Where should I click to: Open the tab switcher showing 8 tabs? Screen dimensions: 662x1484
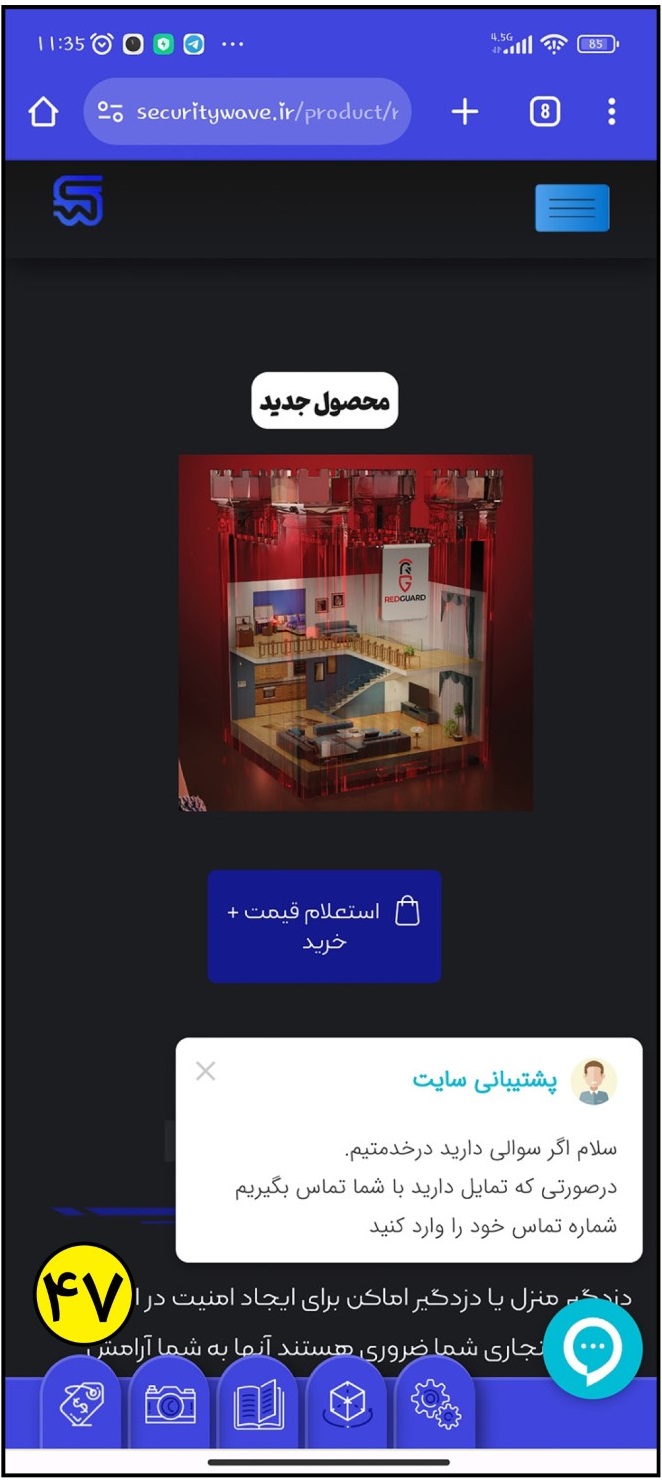coord(544,112)
